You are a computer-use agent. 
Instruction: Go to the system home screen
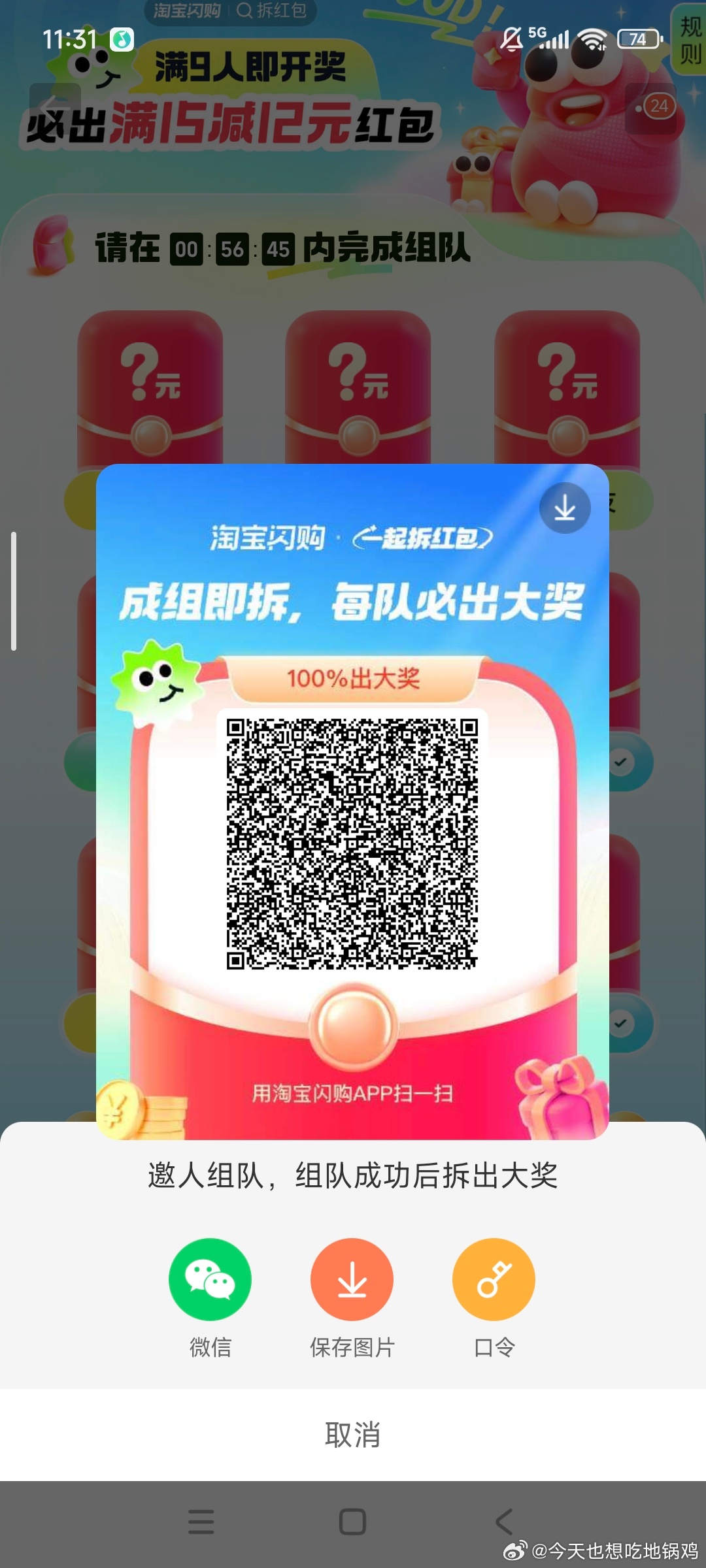coord(352,1522)
